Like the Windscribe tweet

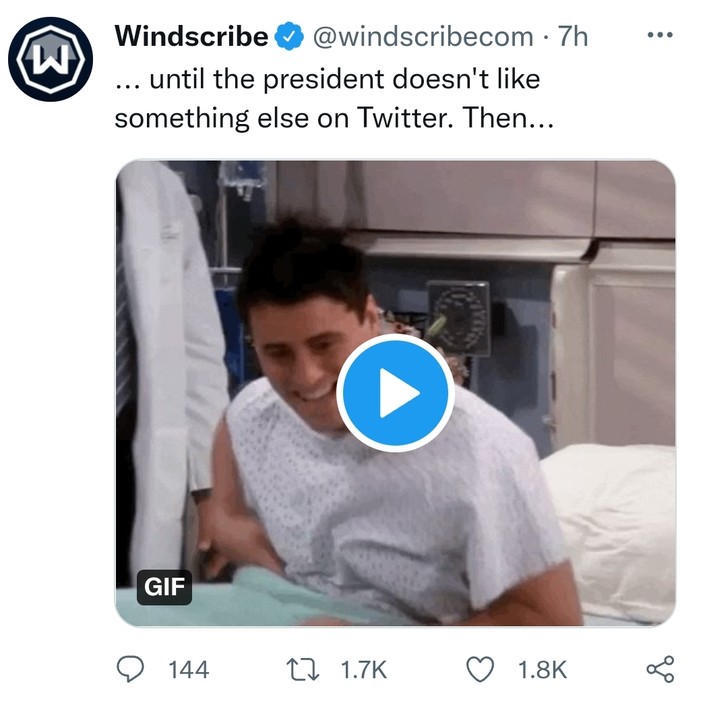point(482,669)
